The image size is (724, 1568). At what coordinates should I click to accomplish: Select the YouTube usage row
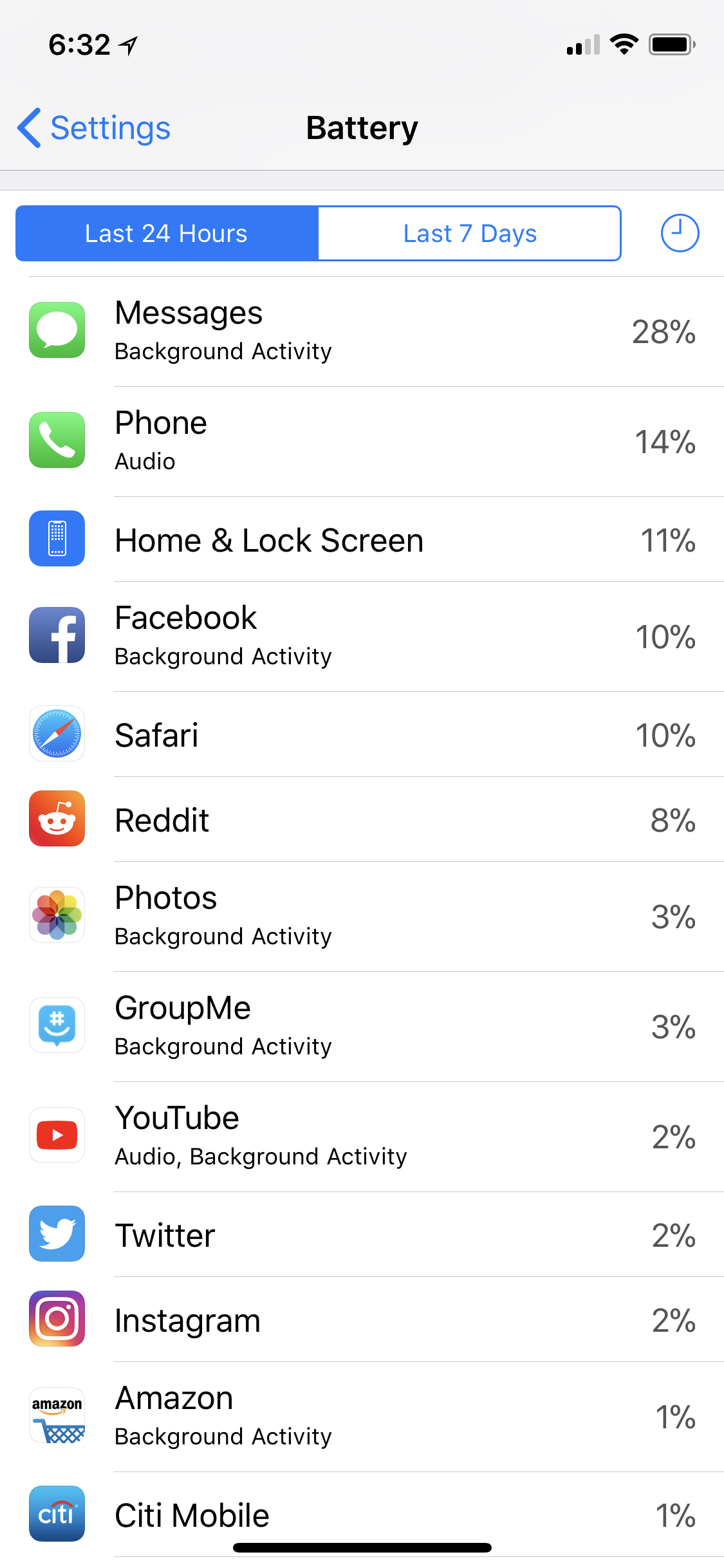[362, 1137]
